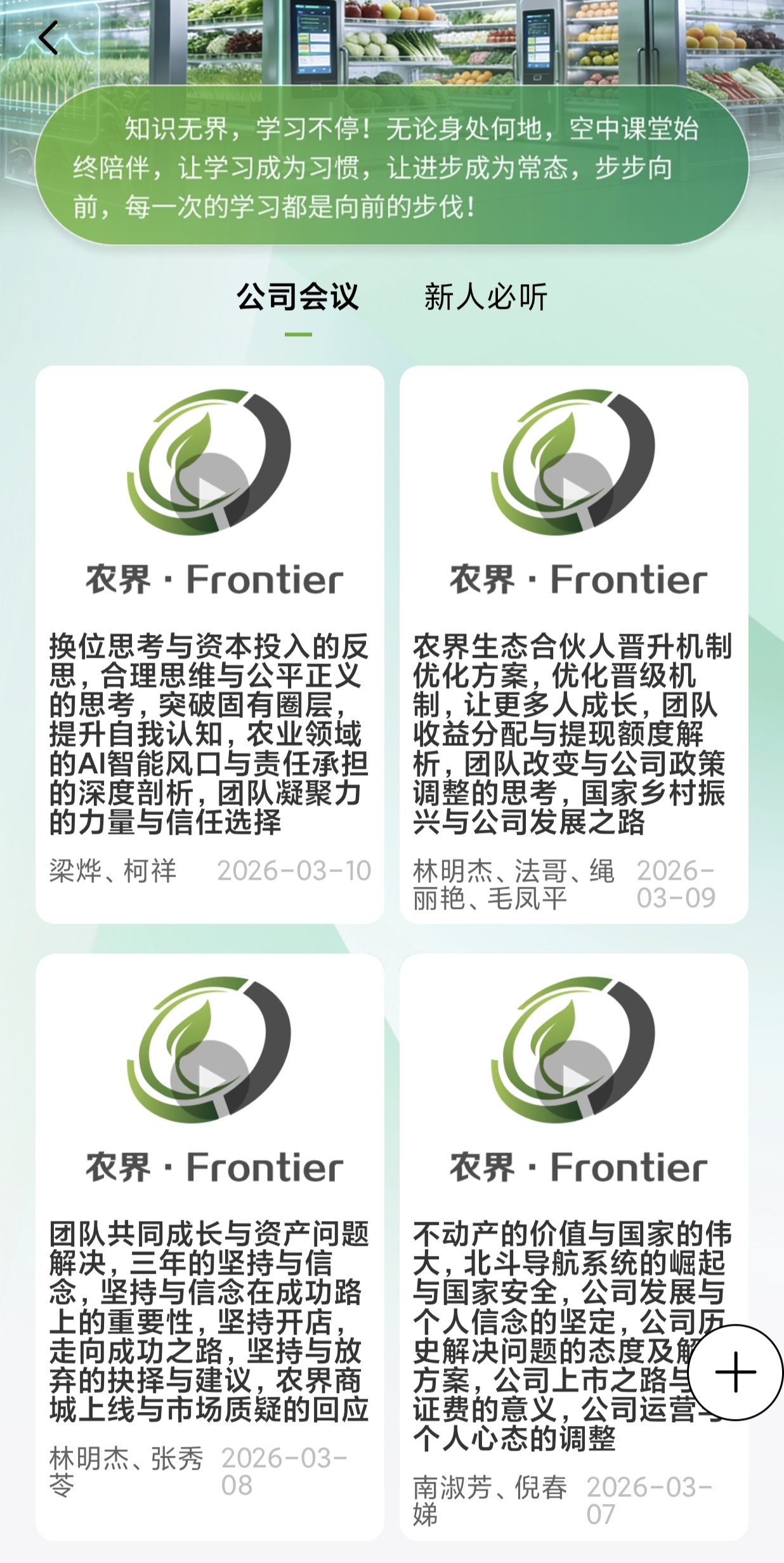Switch to the 公司会议 tab
Screen dimensions: 784x1563
coord(297,297)
